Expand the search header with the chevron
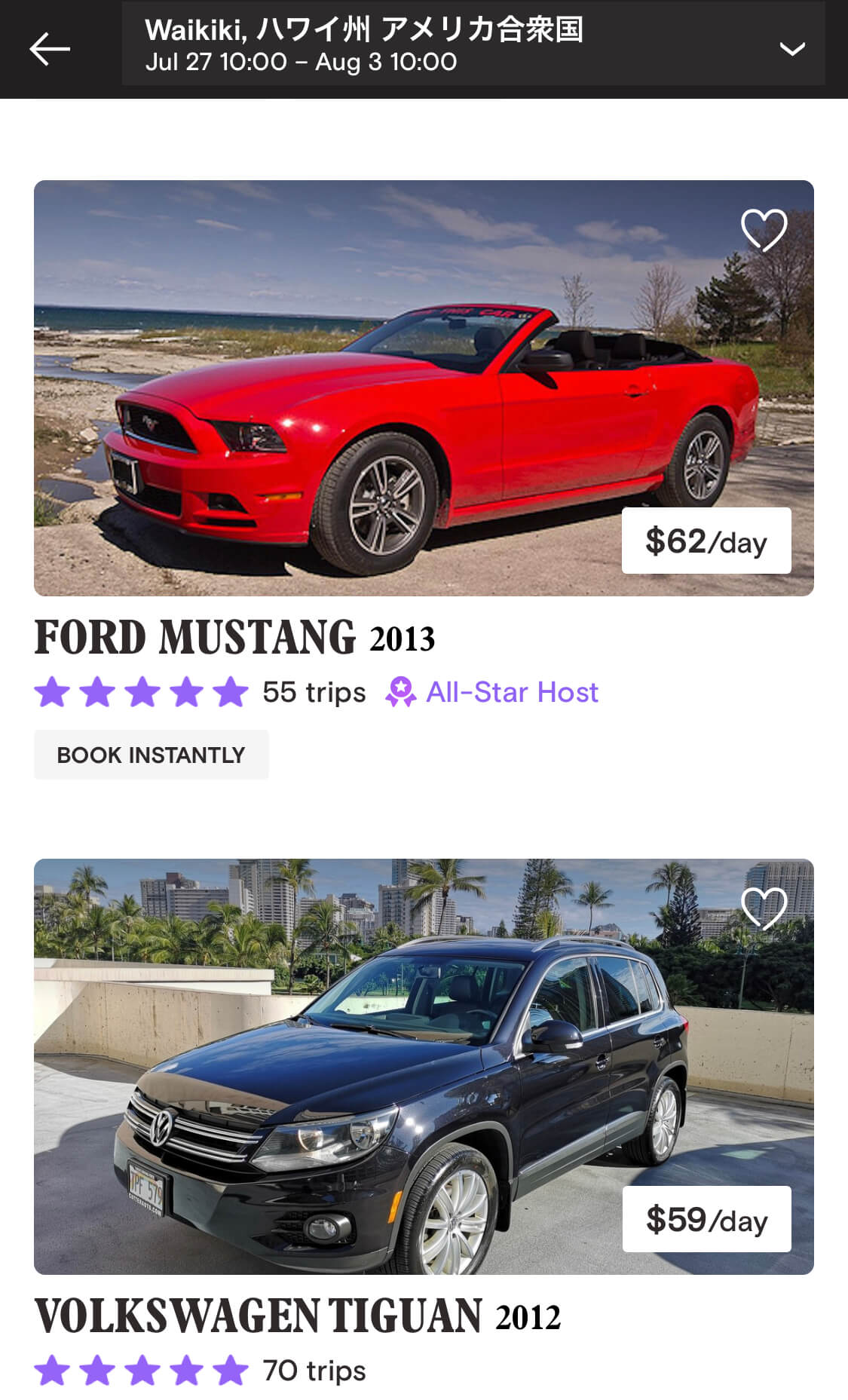Screen dimensions: 848x1400 (793, 48)
